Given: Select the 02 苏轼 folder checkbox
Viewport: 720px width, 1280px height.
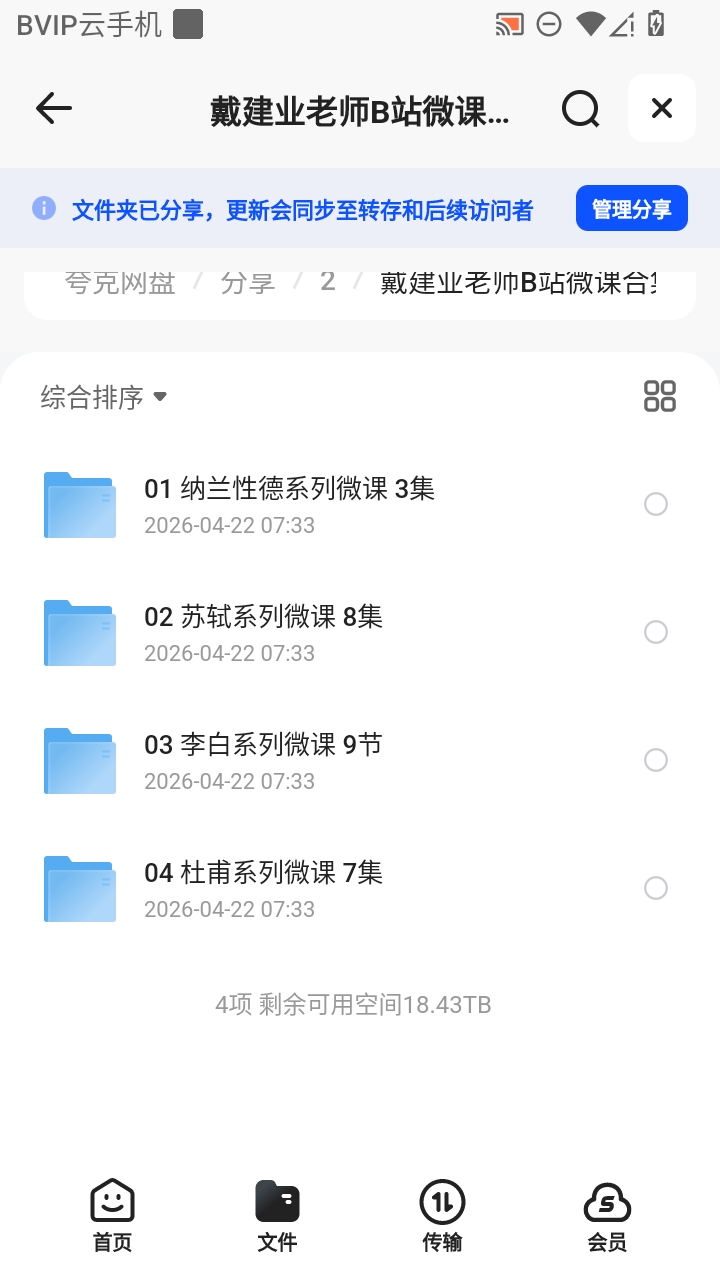Looking at the screenshot, I should (x=656, y=632).
